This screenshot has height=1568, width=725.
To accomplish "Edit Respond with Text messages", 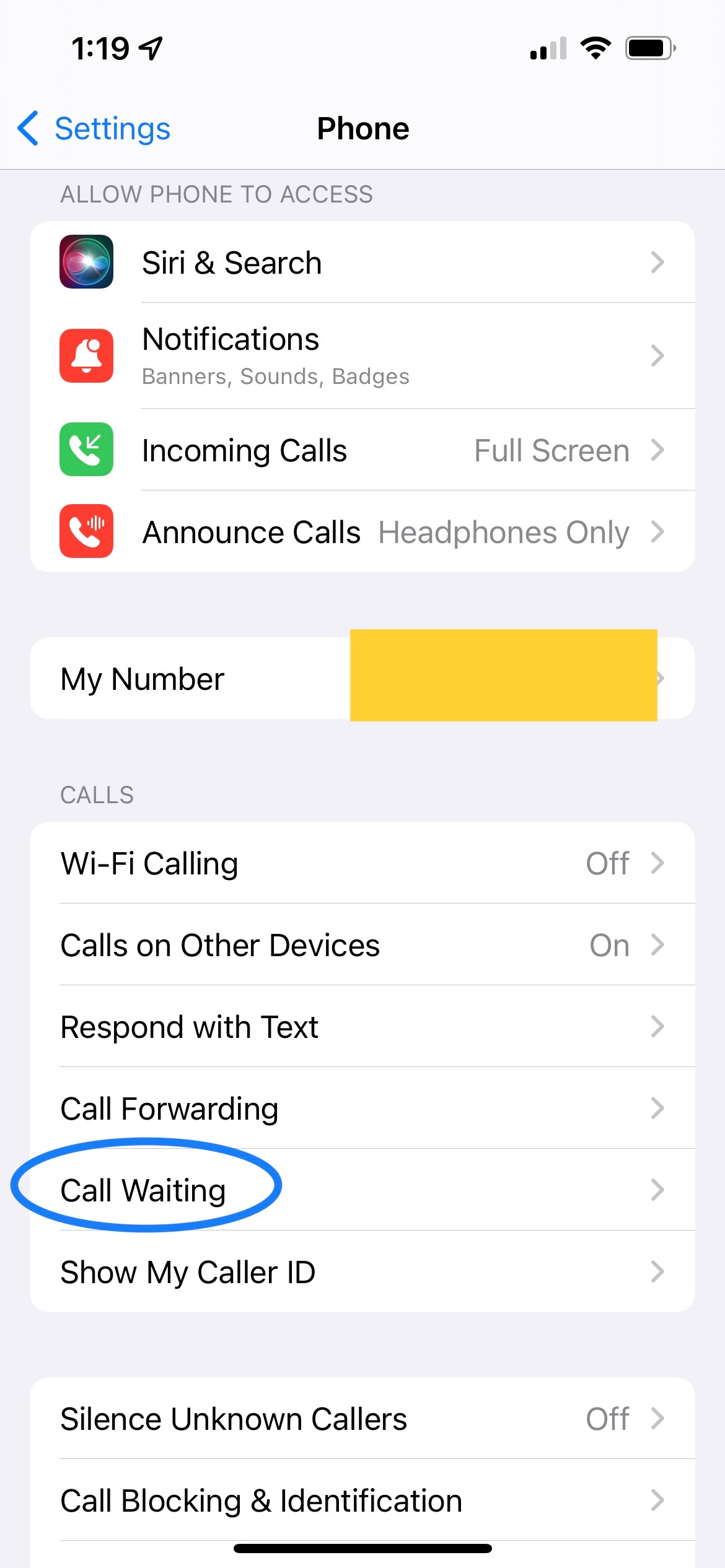I will pos(362,1026).
